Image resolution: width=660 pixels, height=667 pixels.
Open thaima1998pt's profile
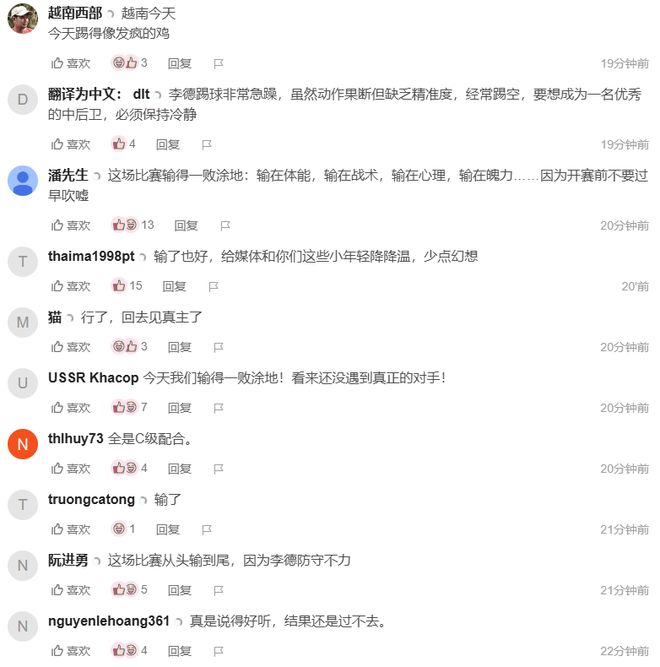(x=91, y=257)
